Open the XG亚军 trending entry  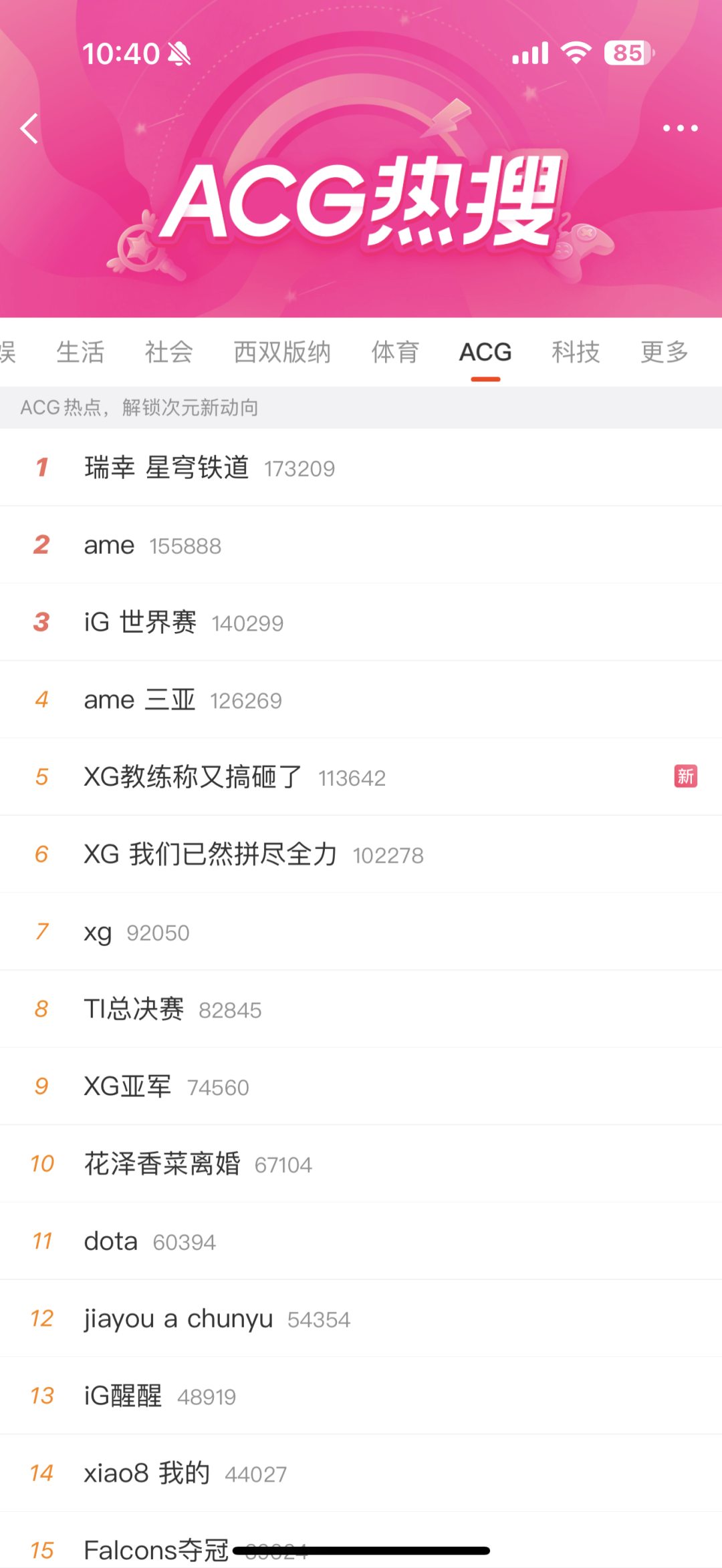click(361, 1086)
